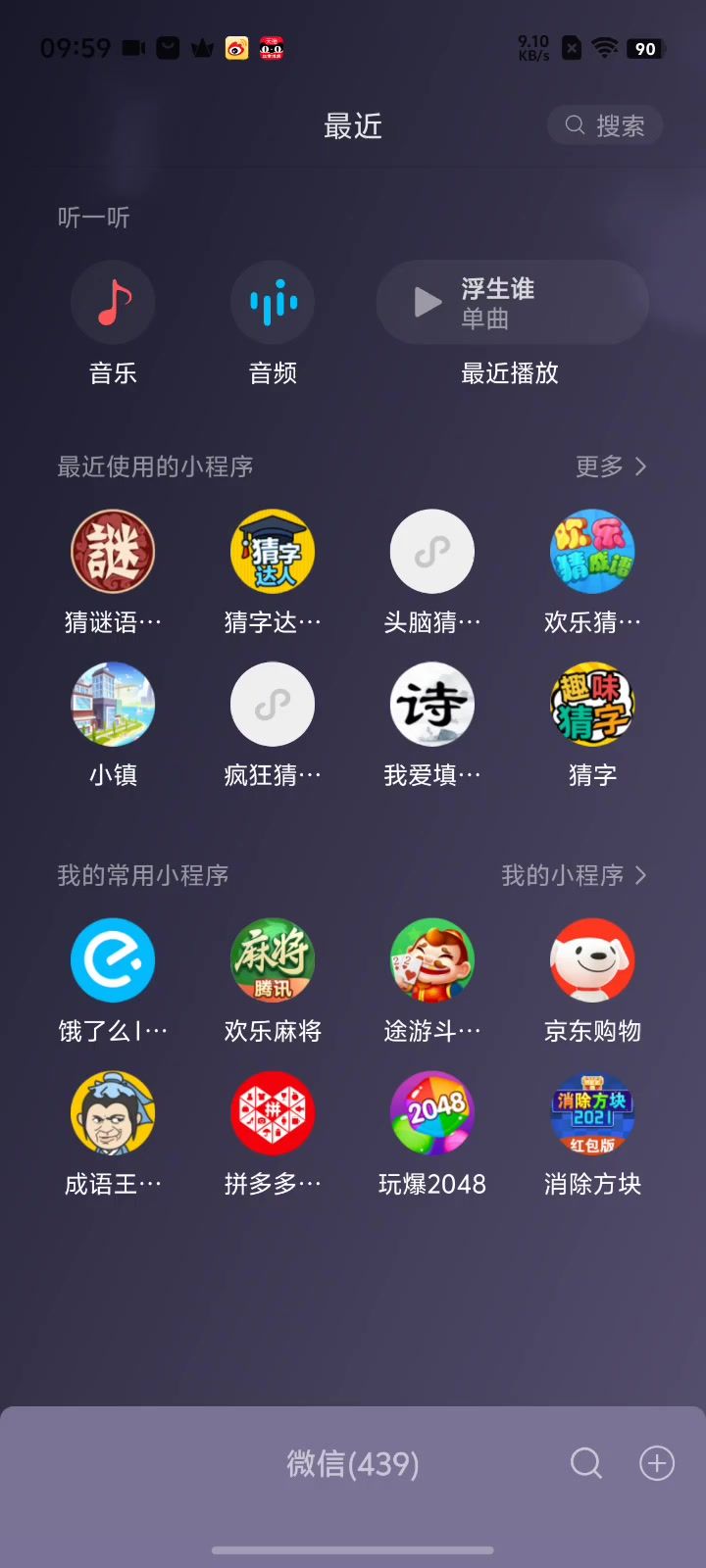Open 音频 audio
The height and width of the screenshot is (1568, 706).
tap(273, 302)
